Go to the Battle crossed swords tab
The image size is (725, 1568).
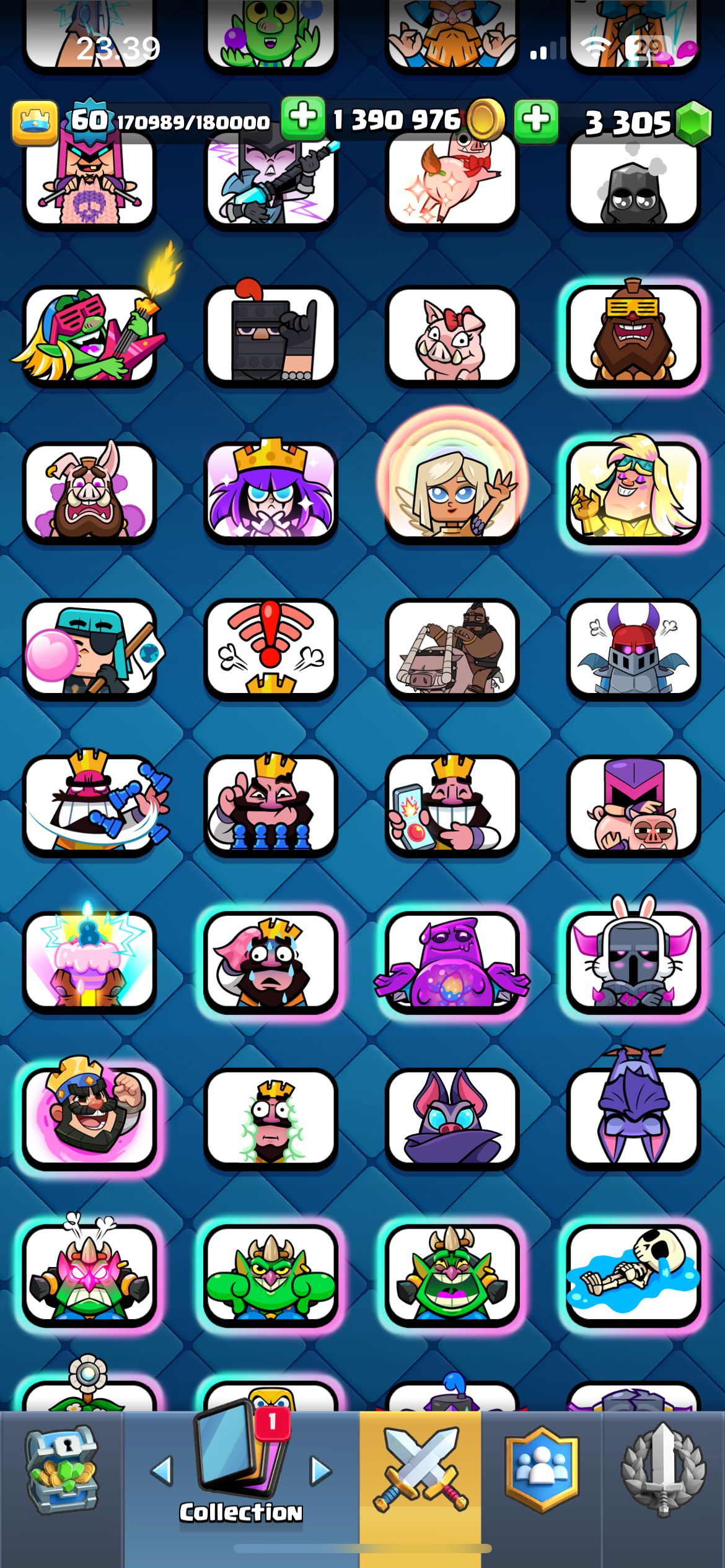click(420, 1470)
